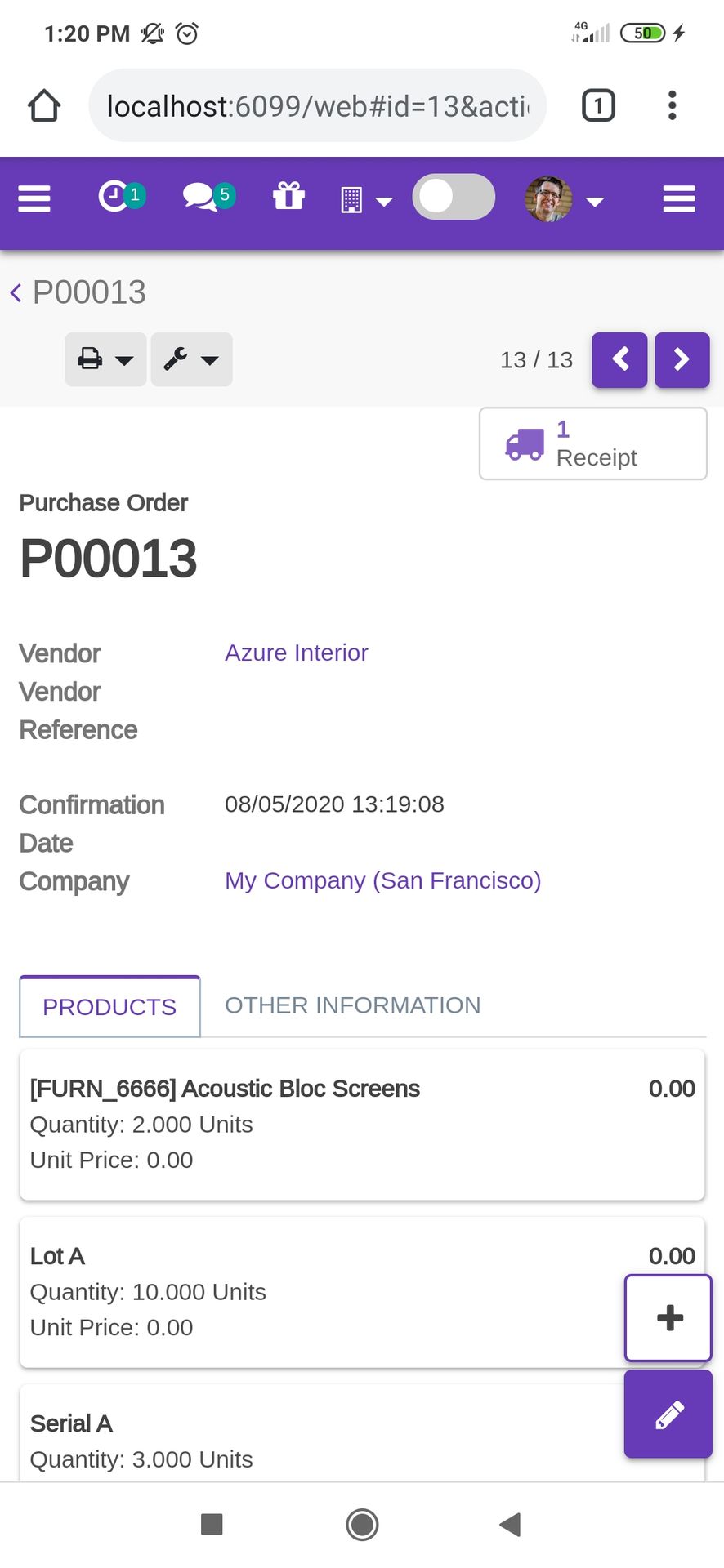Expand the wrench action dropdown
Screen dimensions: 724x1568
tap(191, 359)
